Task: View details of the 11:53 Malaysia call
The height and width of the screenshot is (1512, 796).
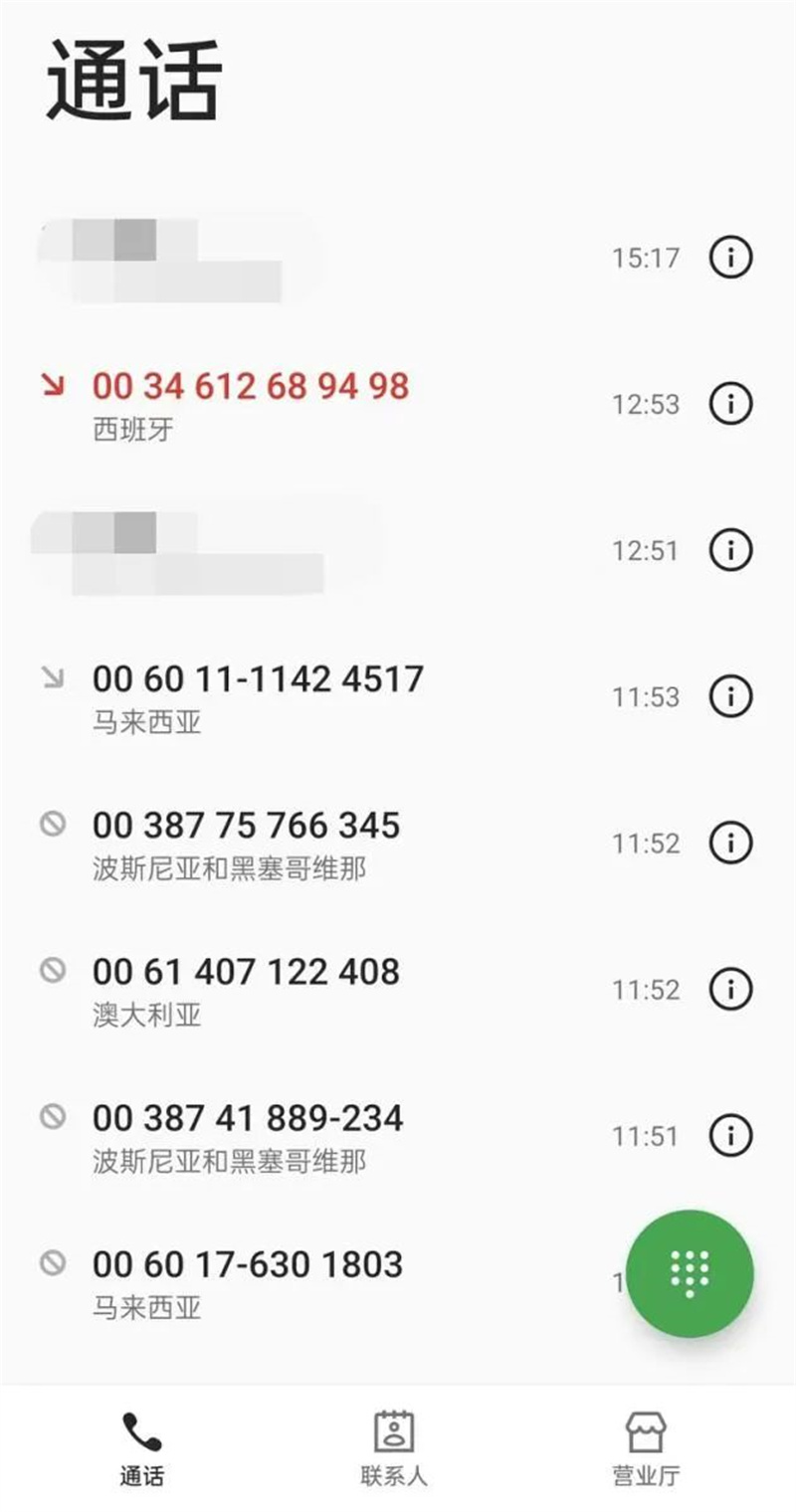Action: tap(733, 696)
